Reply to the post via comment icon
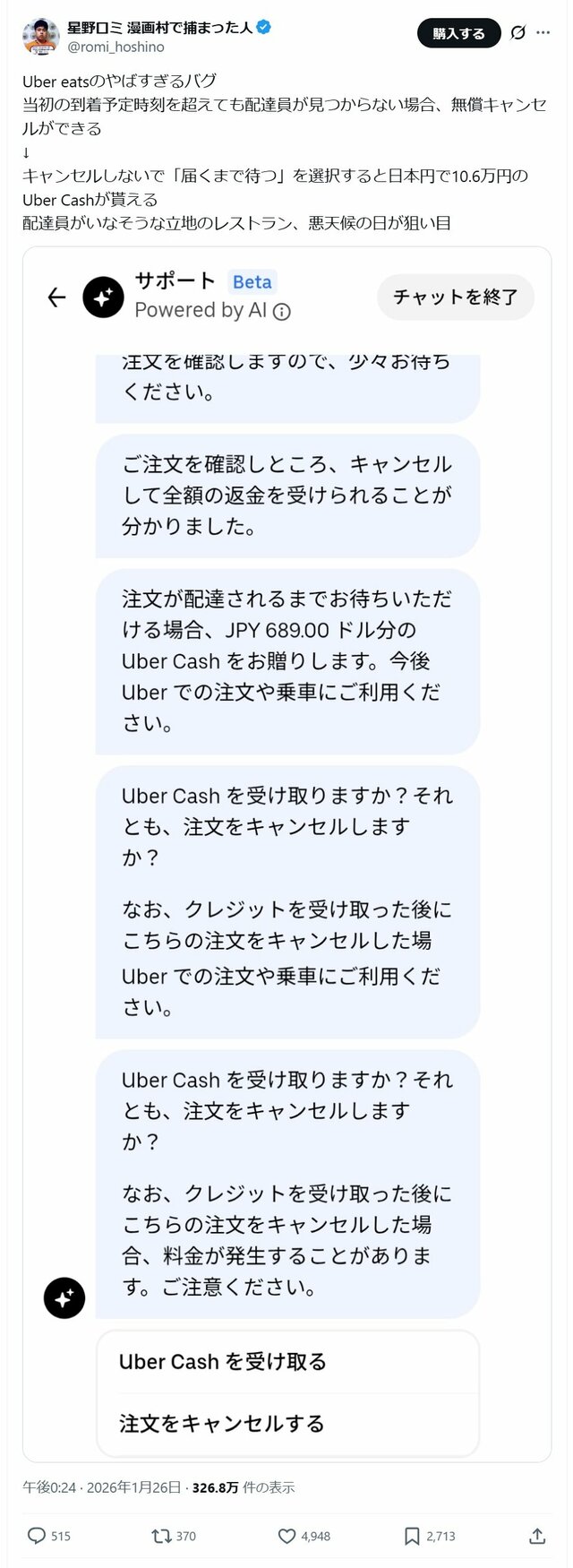Image resolution: width=573 pixels, height=1568 pixels. coord(37,1535)
